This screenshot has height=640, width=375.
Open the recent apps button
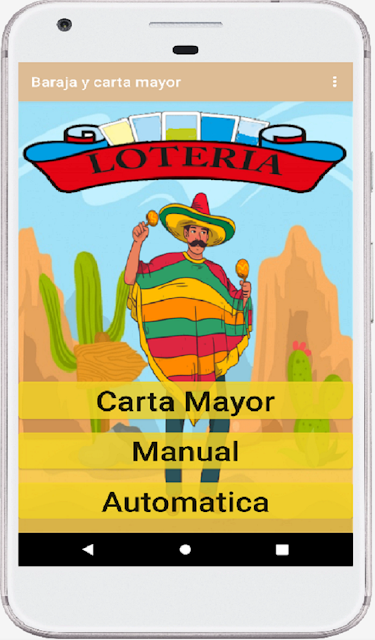point(282,549)
